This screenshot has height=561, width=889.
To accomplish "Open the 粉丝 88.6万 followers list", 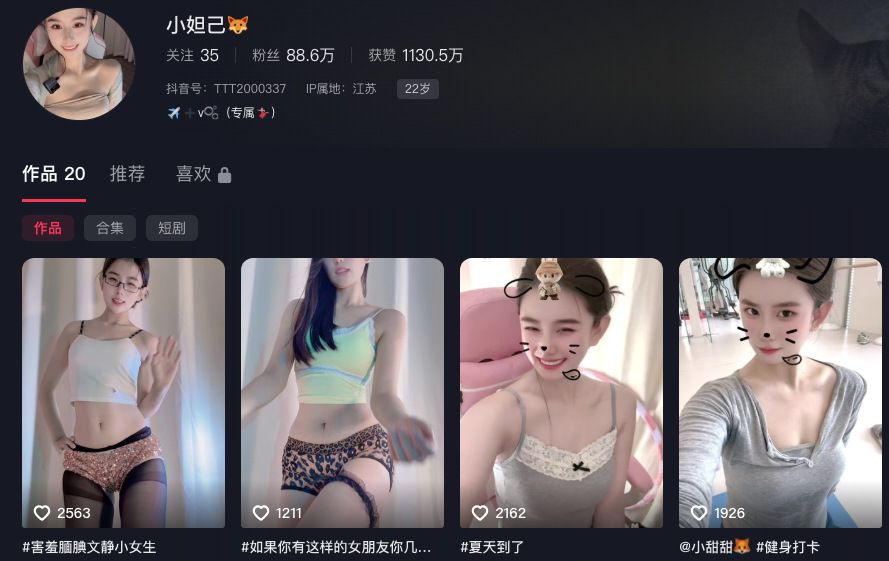I will click(x=293, y=56).
